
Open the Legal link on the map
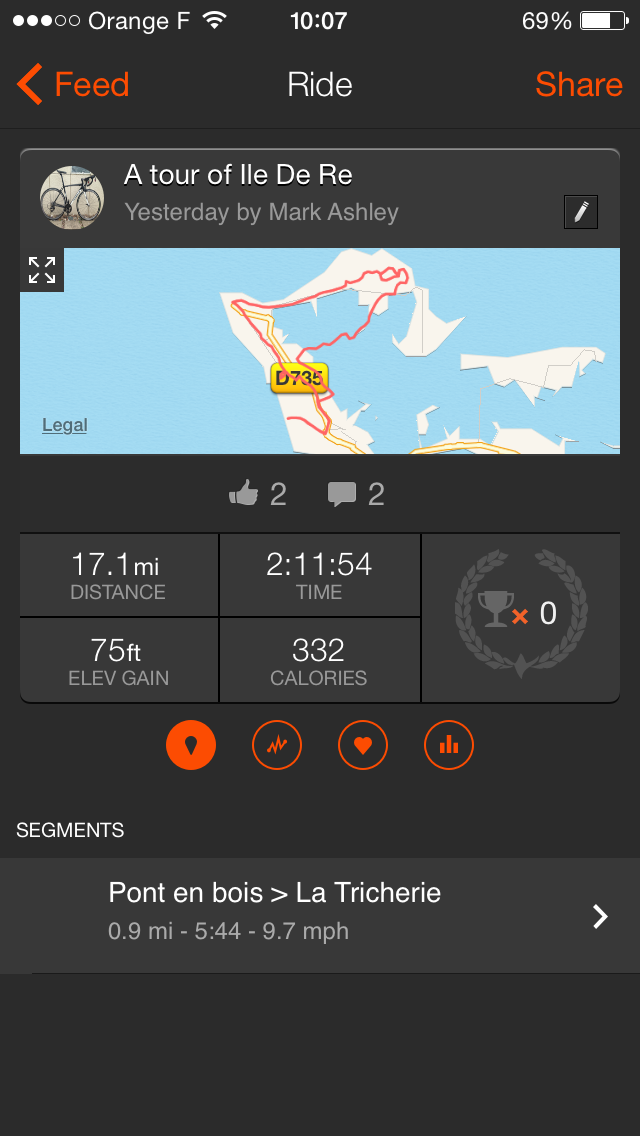[x=65, y=425]
